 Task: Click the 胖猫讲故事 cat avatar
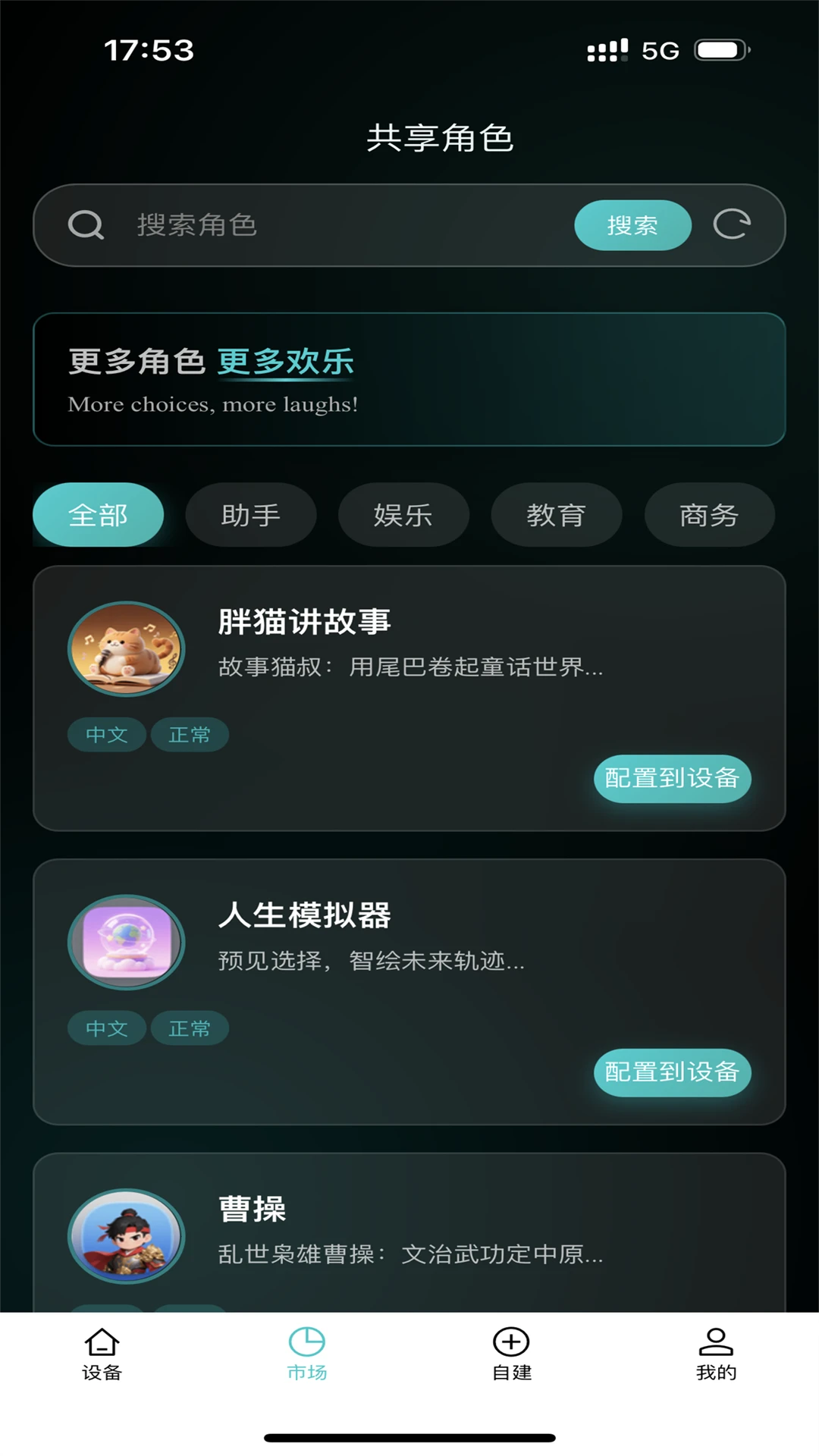pyautogui.click(x=125, y=648)
